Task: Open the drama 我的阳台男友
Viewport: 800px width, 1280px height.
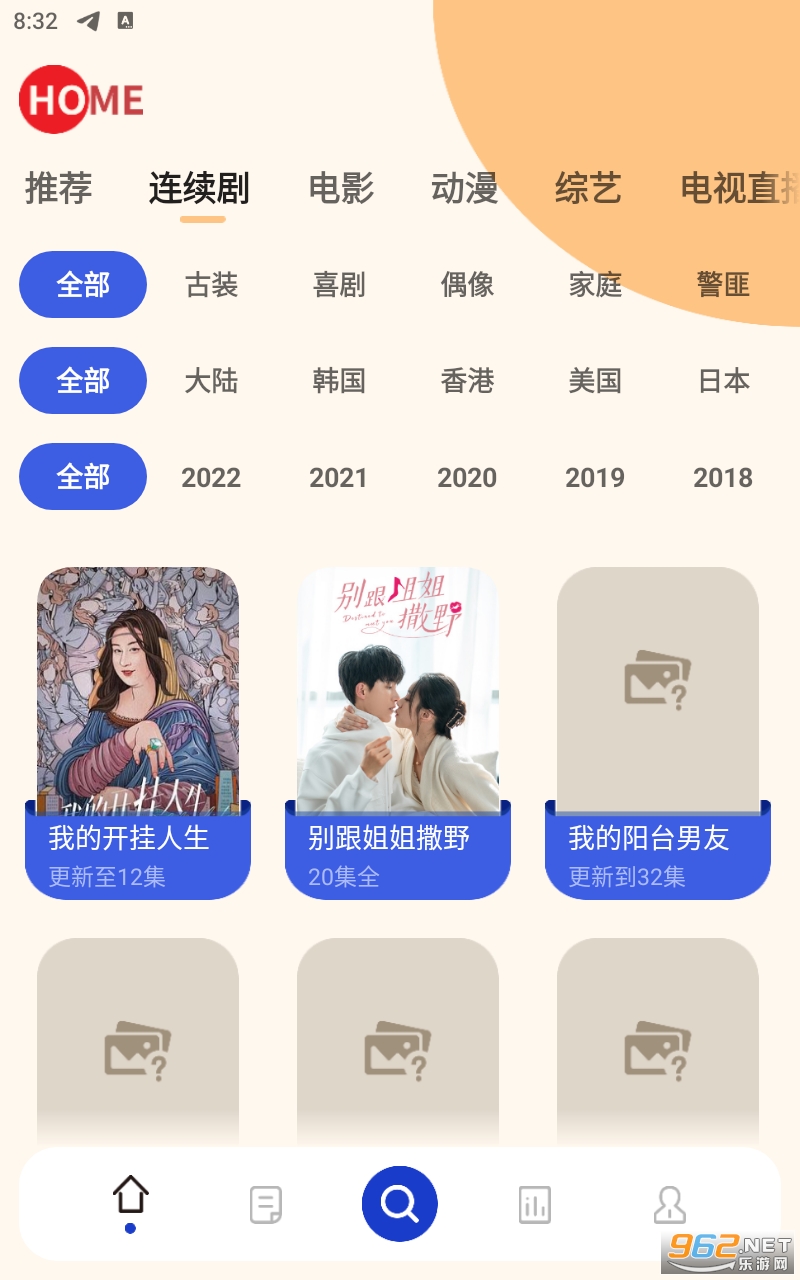Action: 658,730
